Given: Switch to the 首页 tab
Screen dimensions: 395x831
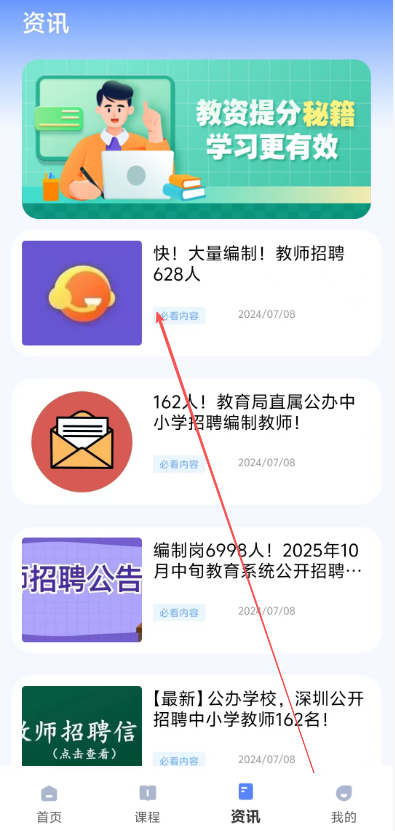Looking at the screenshot, I should coord(49,804).
